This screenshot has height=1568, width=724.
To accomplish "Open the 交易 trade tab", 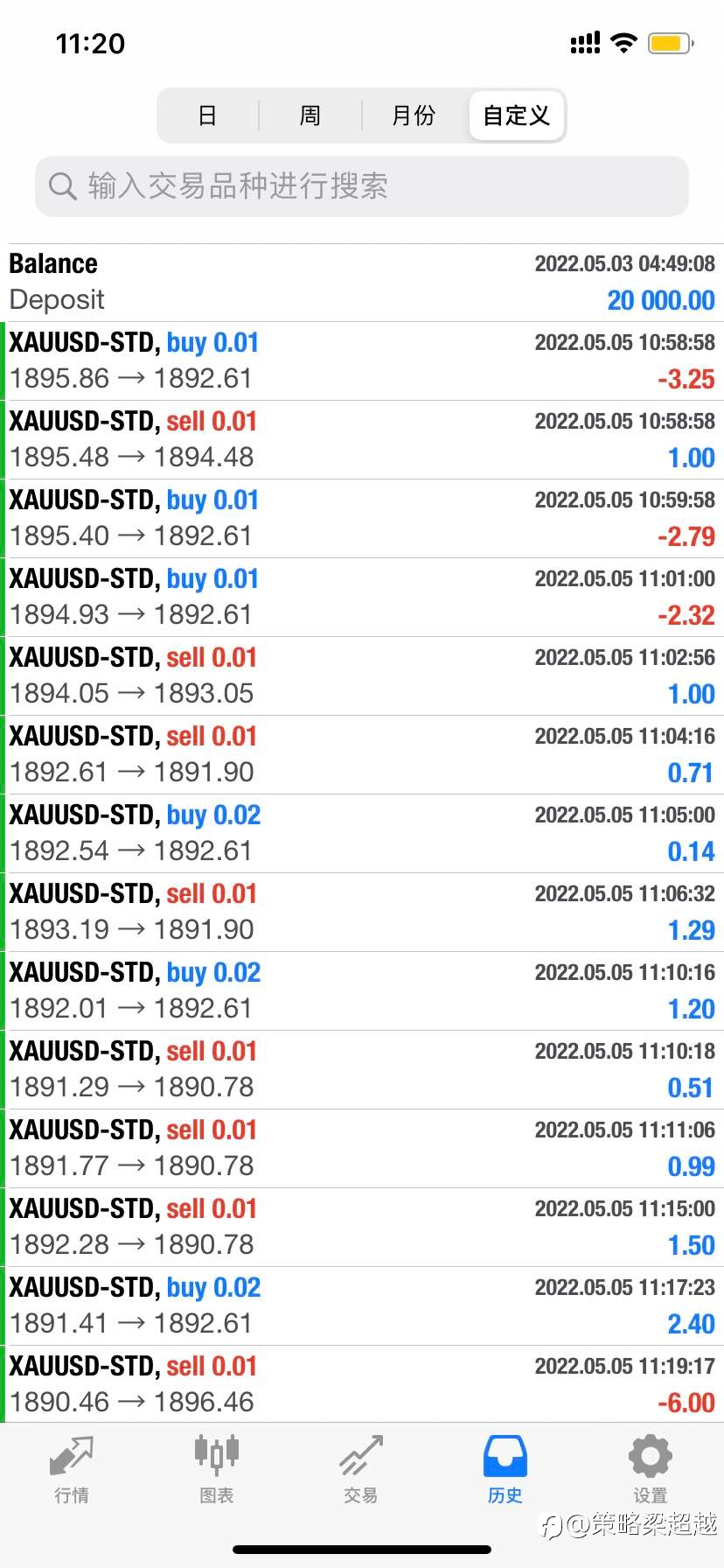I will (361, 1470).
